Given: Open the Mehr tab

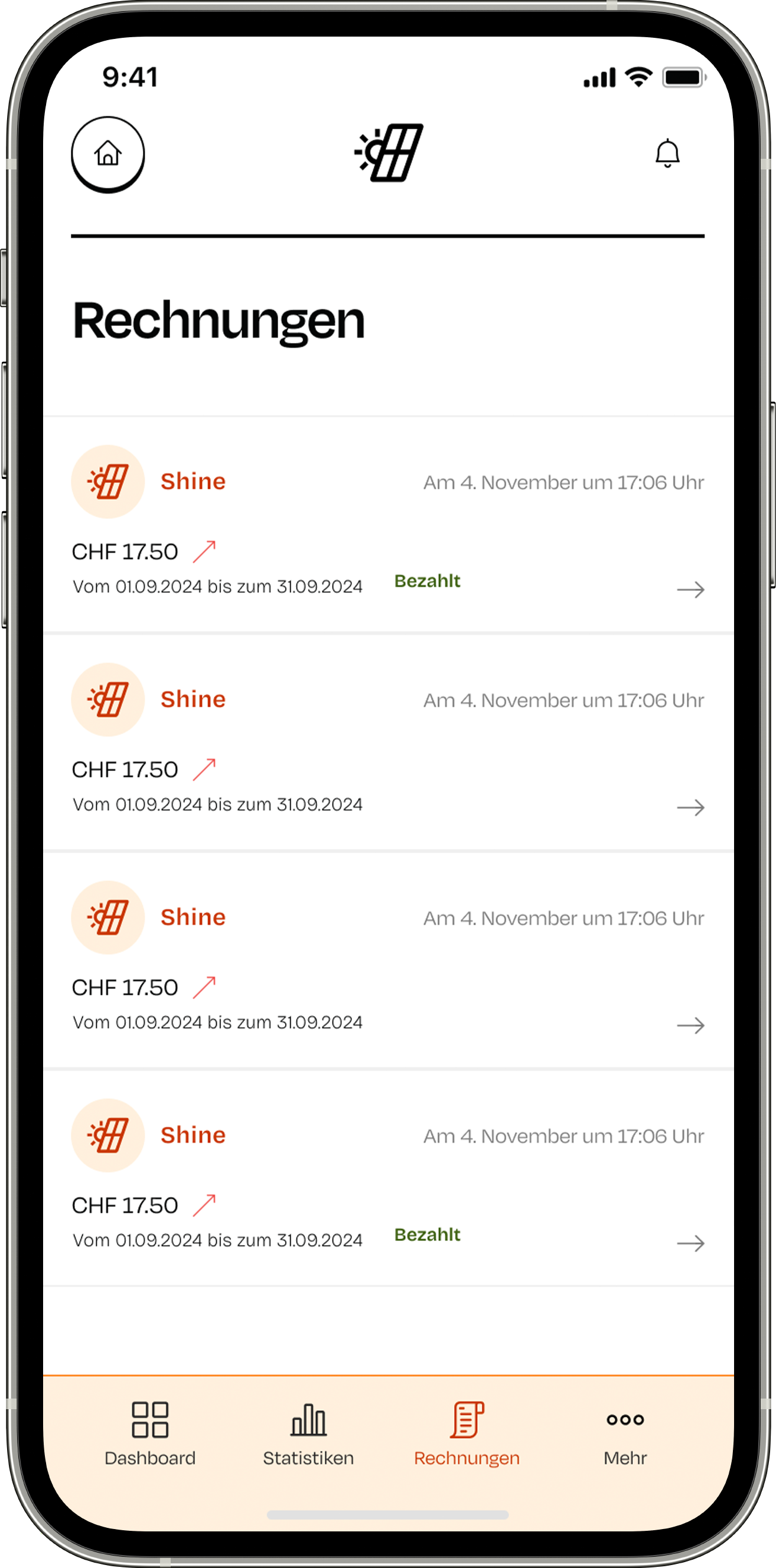Looking at the screenshot, I should pyautogui.click(x=625, y=1433).
